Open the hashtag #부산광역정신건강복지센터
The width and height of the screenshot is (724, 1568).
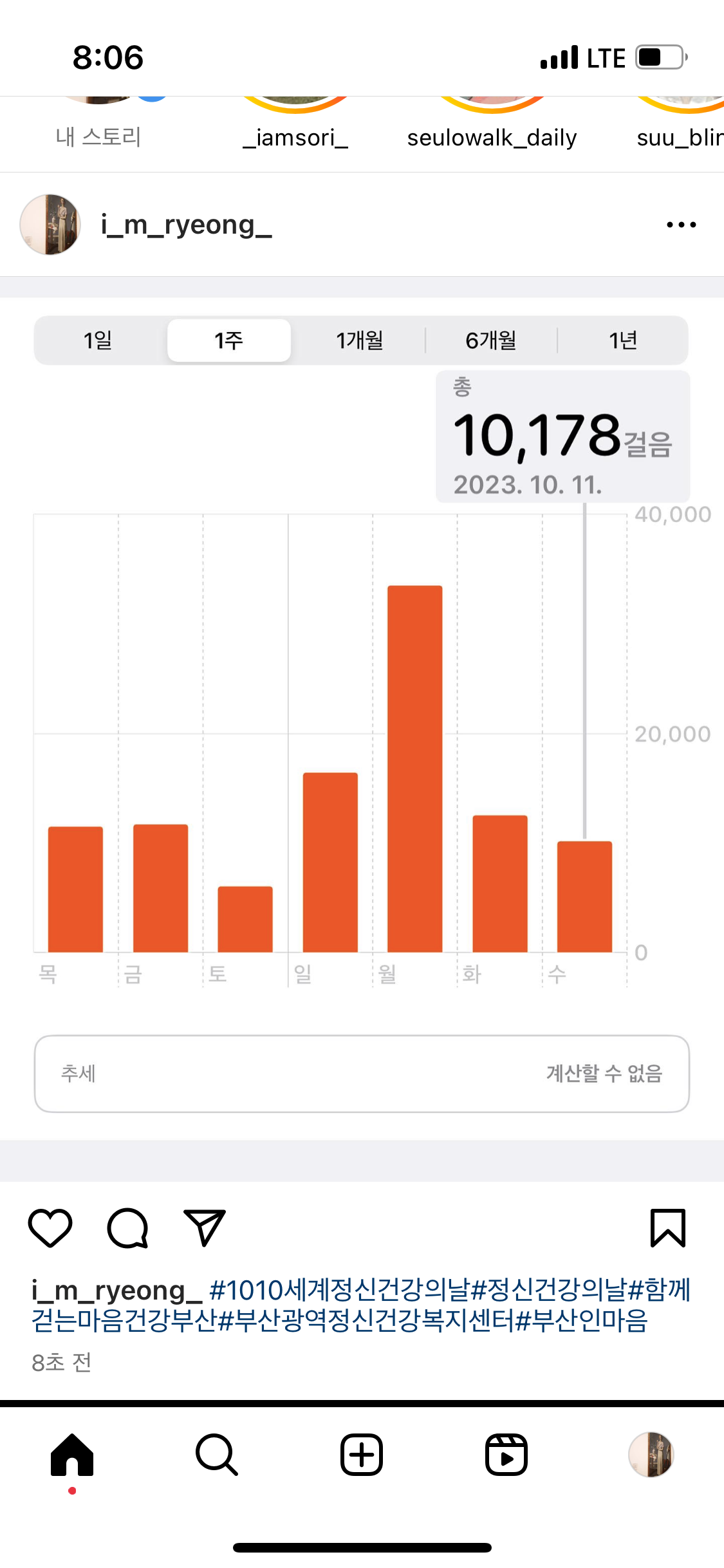367,1321
